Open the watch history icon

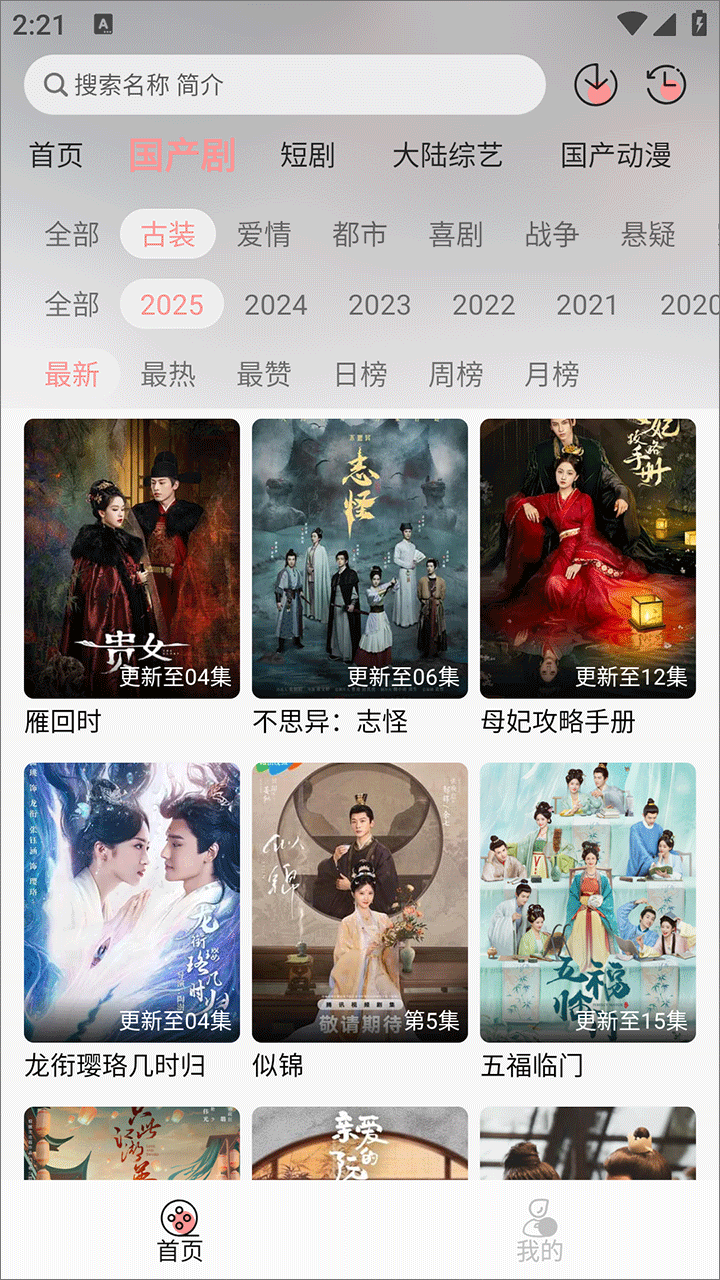point(666,85)
